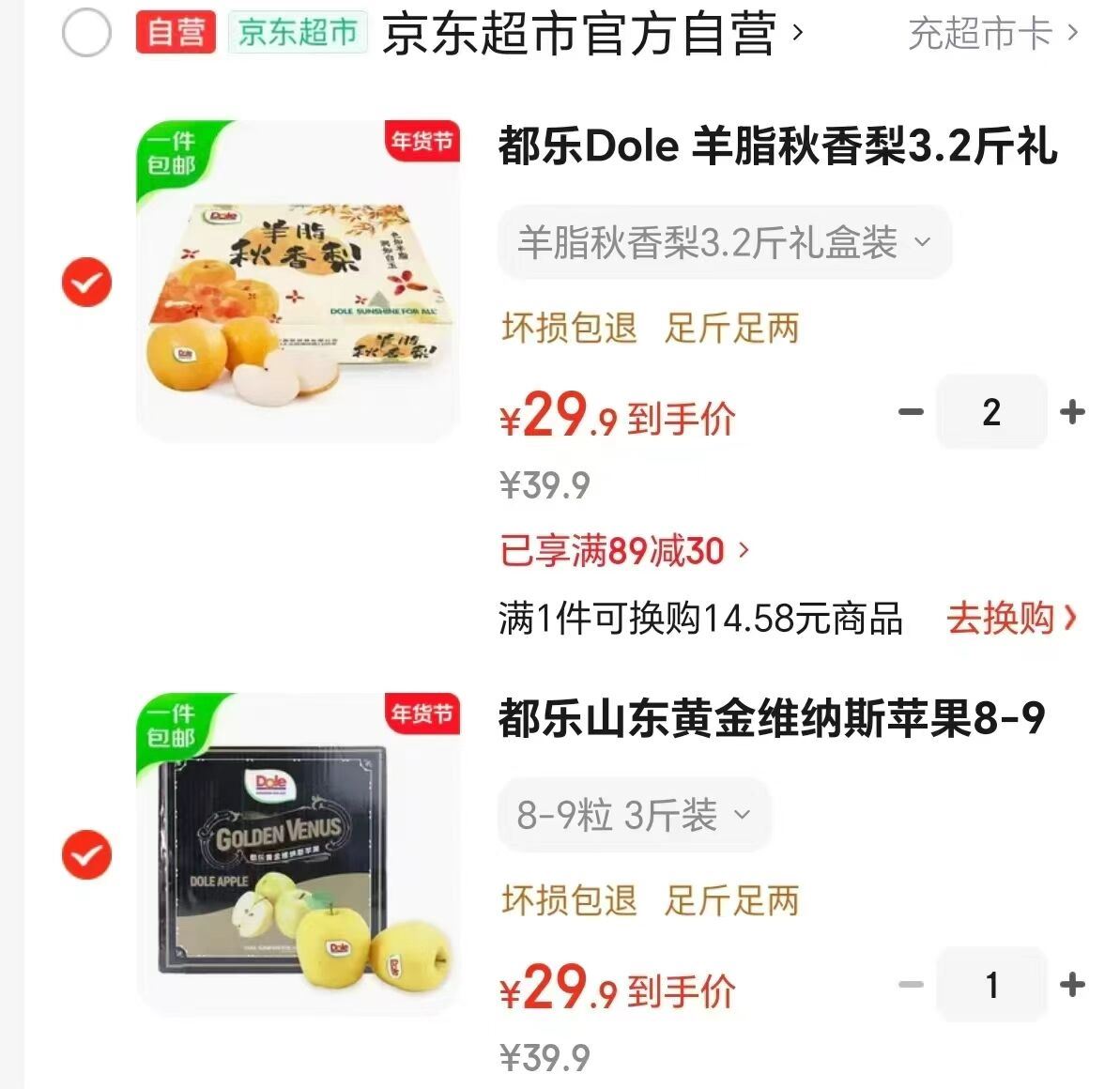Open the Golden Venus apple product image
The height and width of the screenshot is (1089, 1120).
point(299,854)
